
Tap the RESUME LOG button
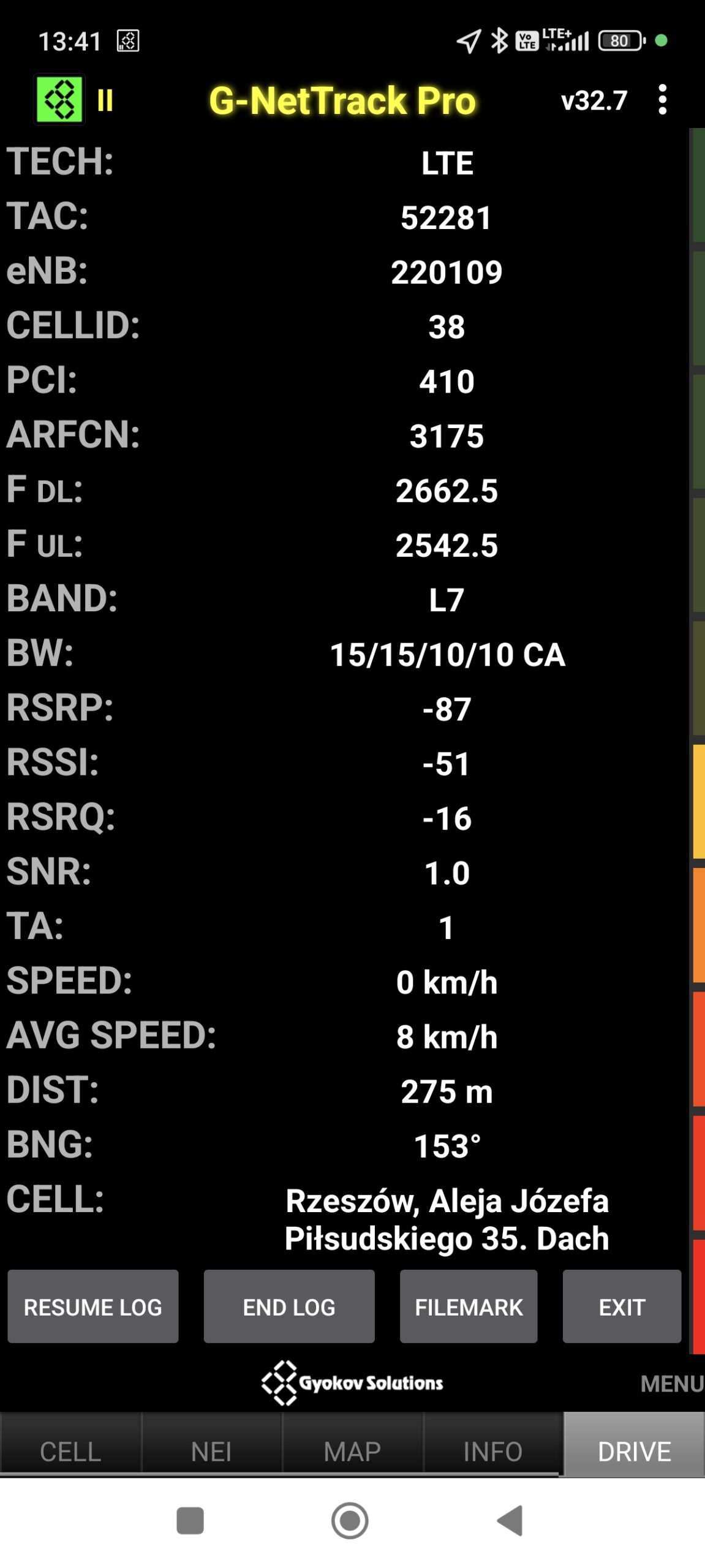[93, 1306]
